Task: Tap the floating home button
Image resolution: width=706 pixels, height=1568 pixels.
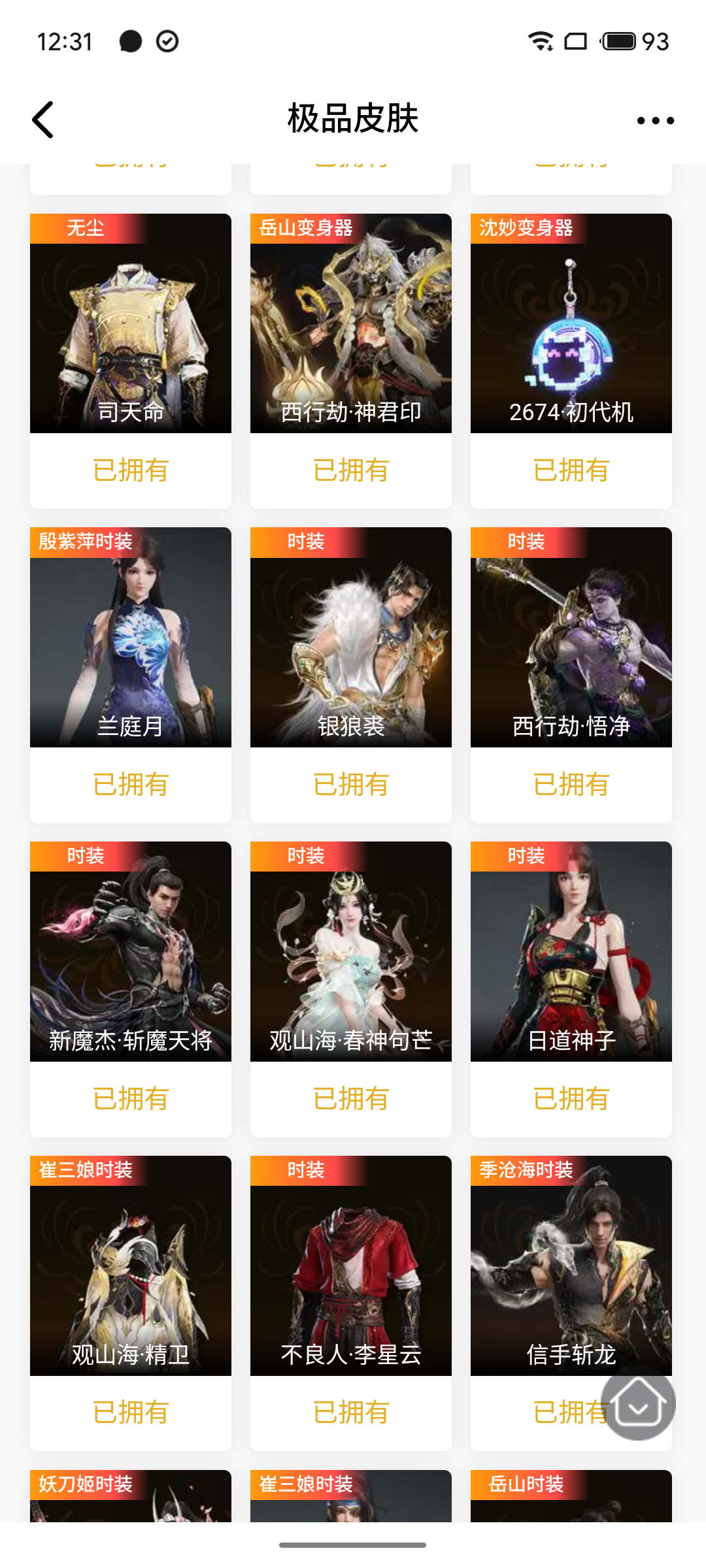Action: point(638,1403)
